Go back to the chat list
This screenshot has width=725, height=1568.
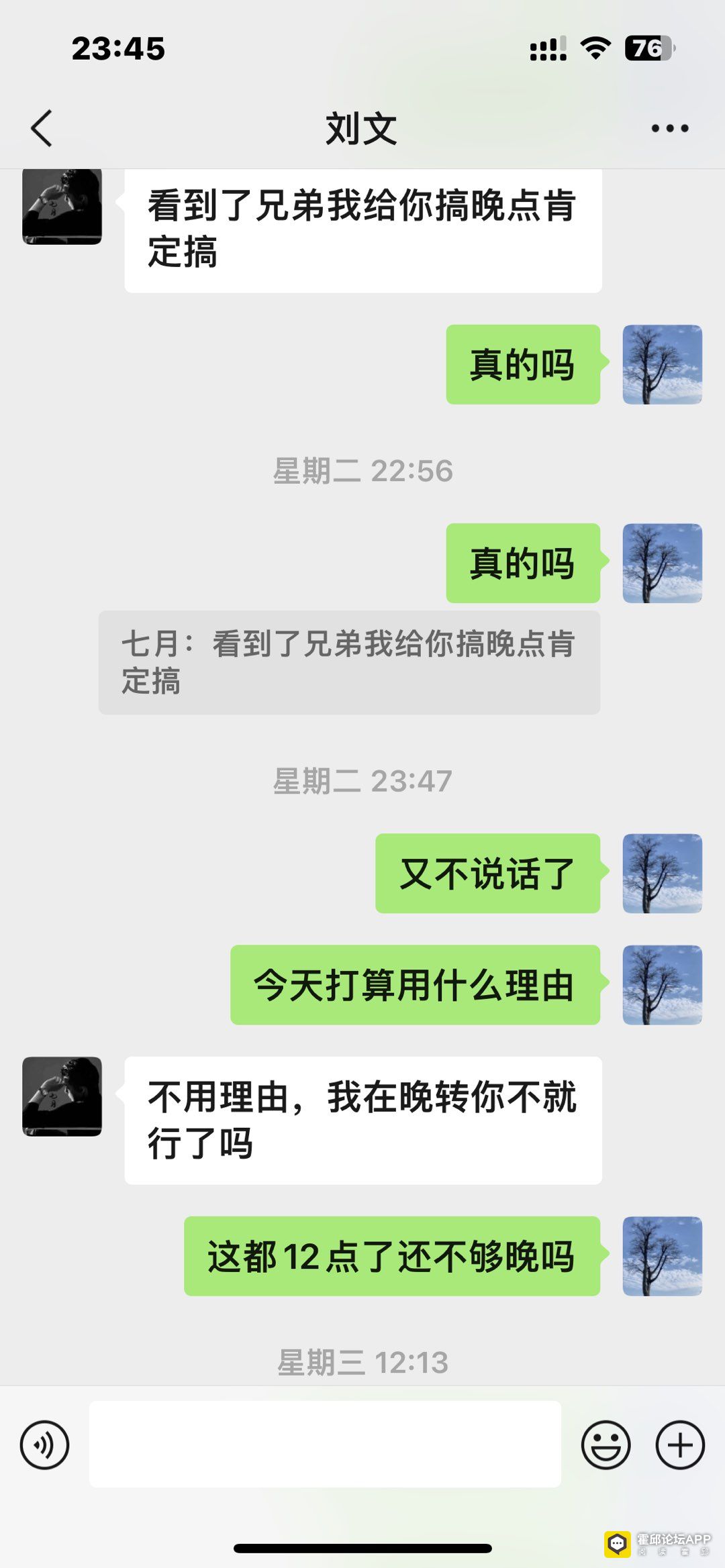[x=42, y=128]
